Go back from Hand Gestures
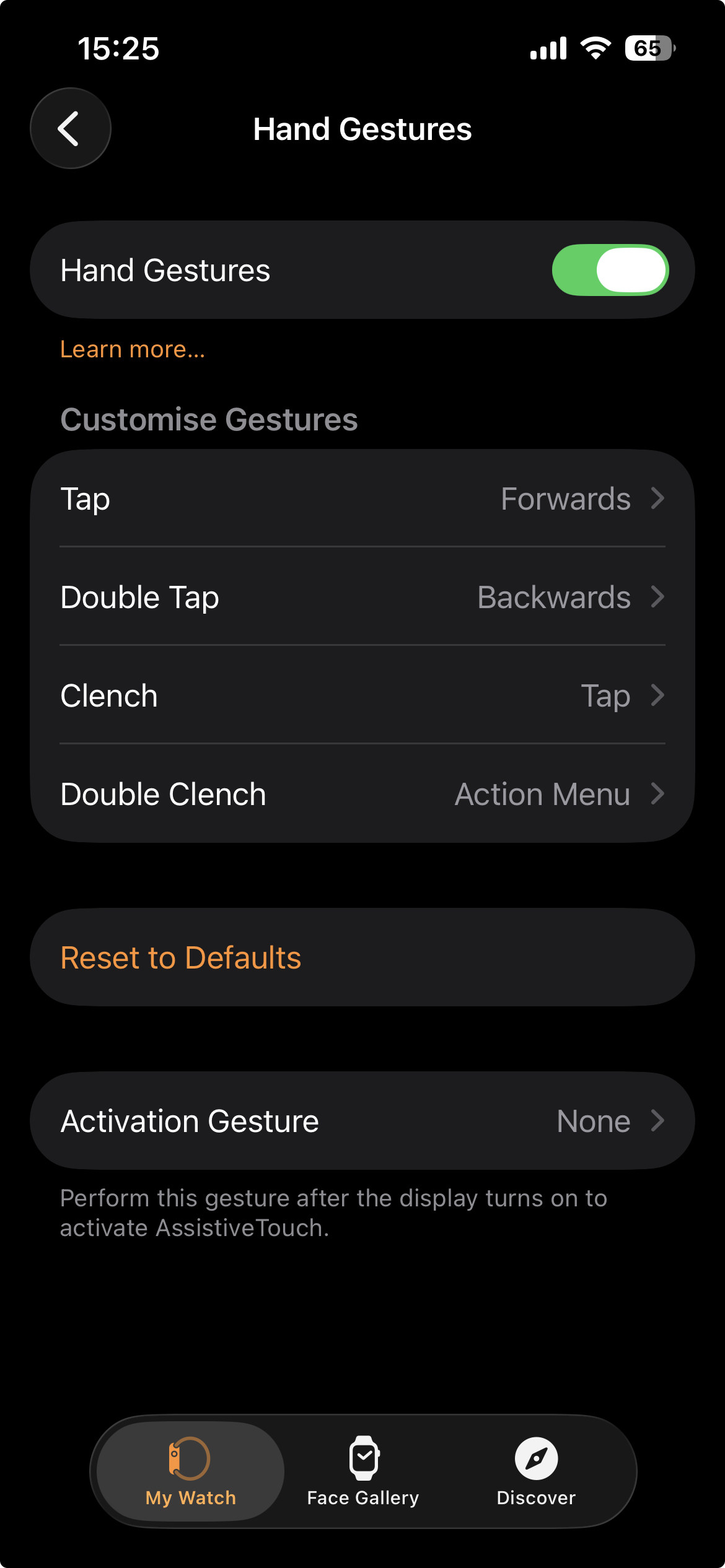 (x=71, y=128)
